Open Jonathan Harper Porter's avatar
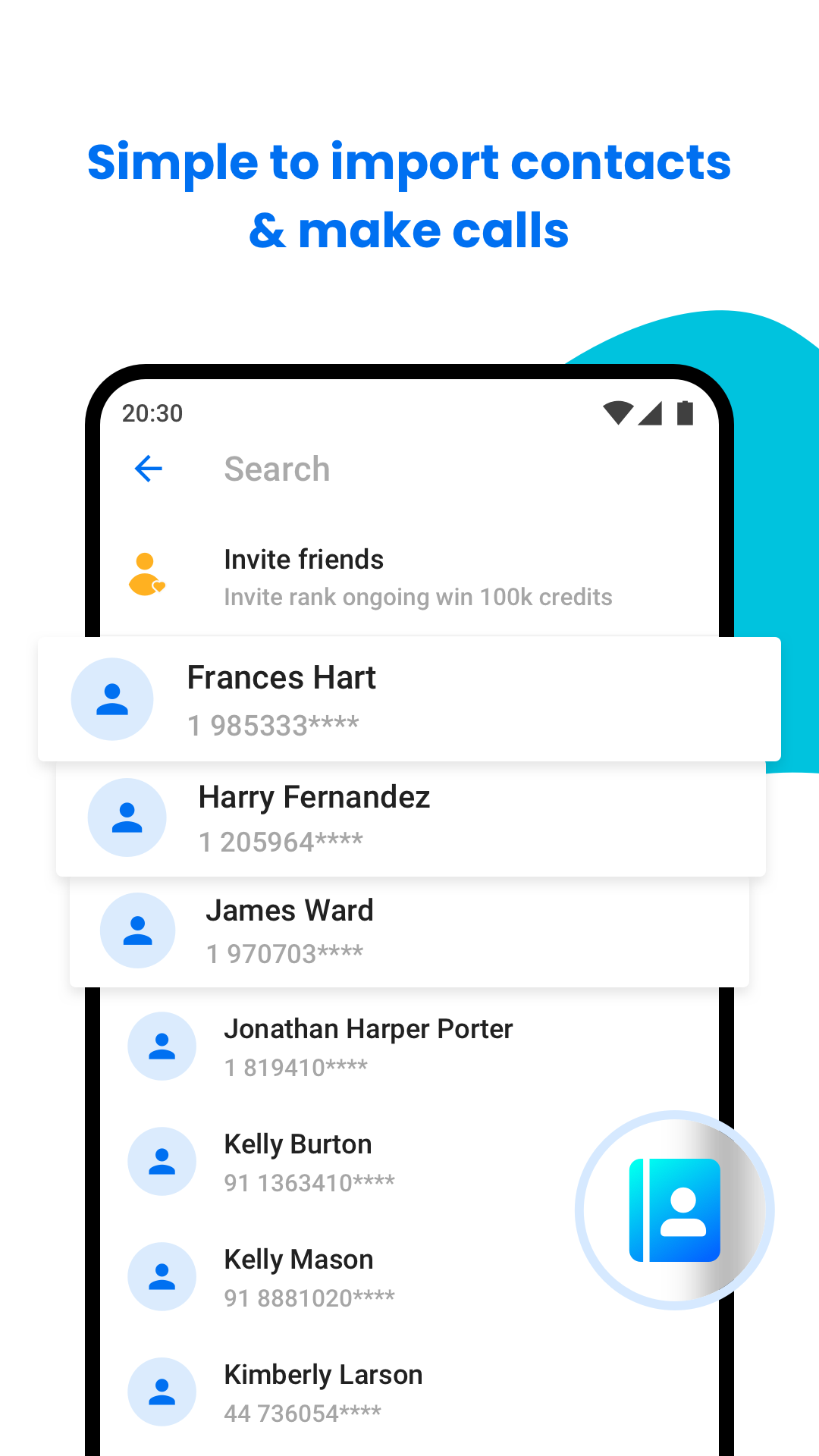The height and width of the screenshot is (1456, 819). 162,1046
